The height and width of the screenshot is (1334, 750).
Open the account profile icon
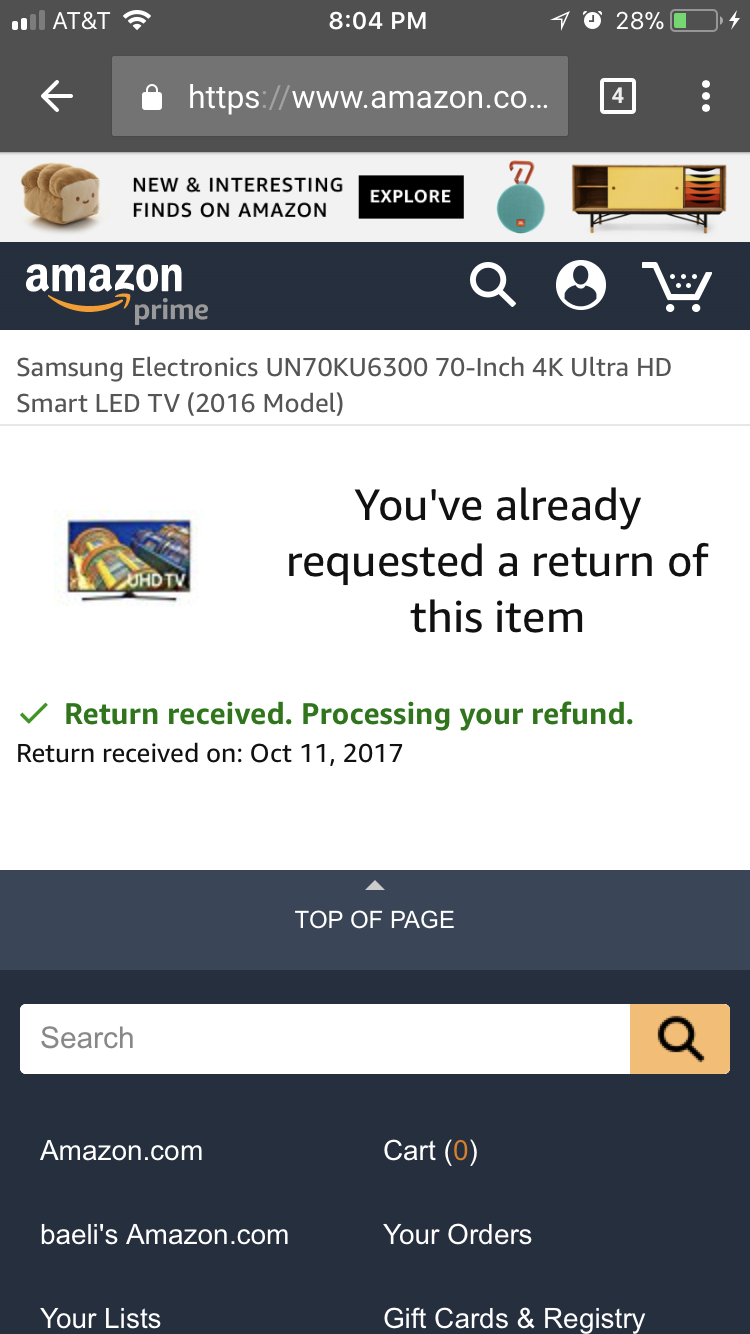581,285
